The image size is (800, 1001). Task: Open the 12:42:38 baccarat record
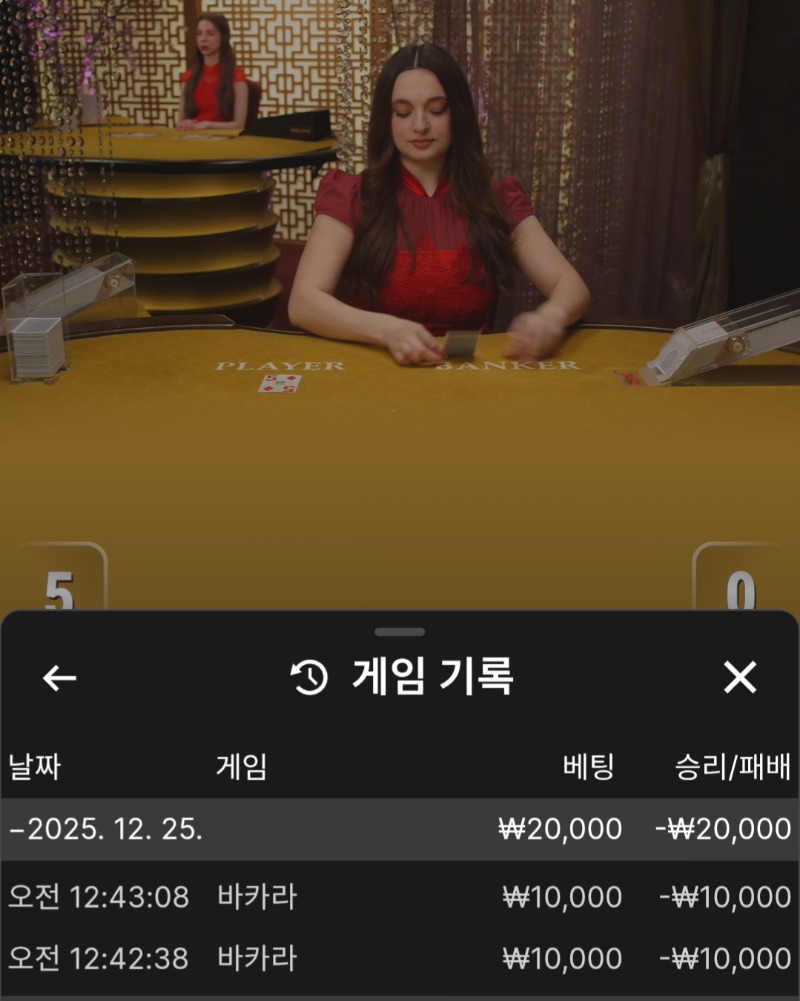pos(400,959)
